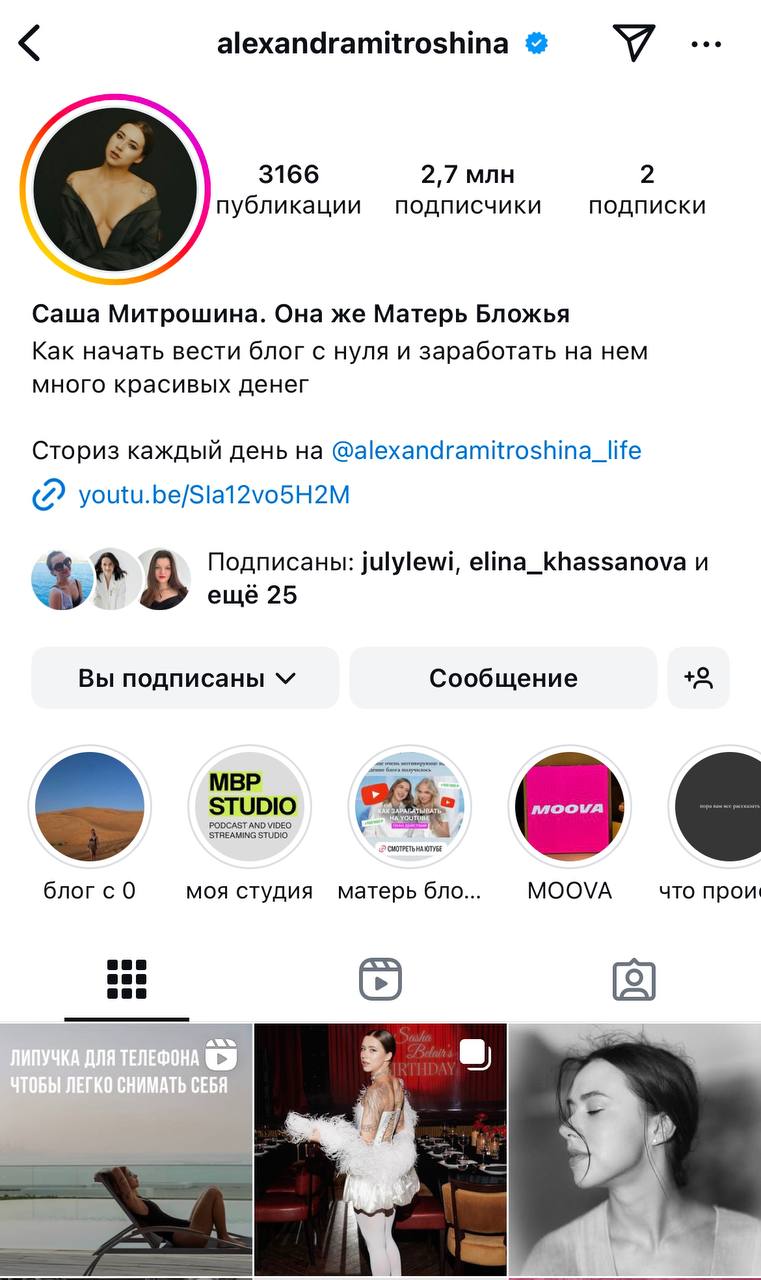Expand the Вы подписаны dropdown
761x1280 pixels.
(186, 678)
